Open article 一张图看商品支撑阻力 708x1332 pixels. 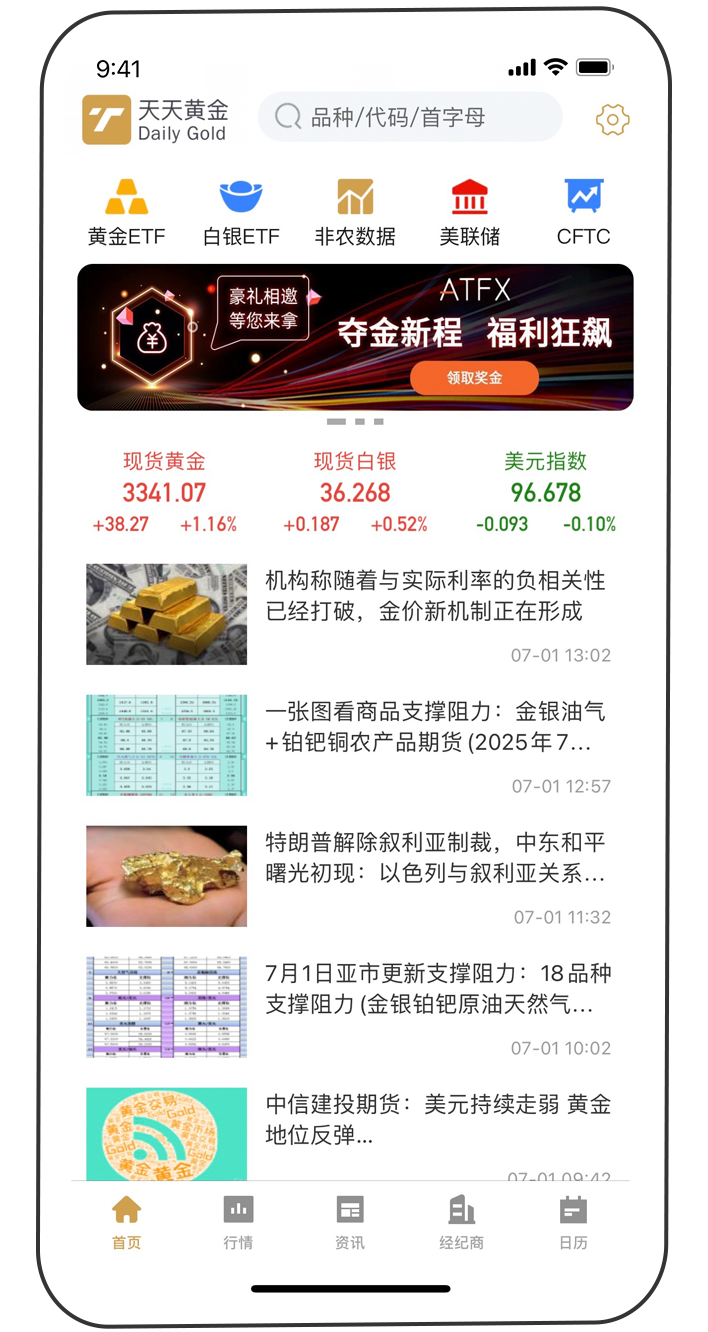tap(435, 727)
